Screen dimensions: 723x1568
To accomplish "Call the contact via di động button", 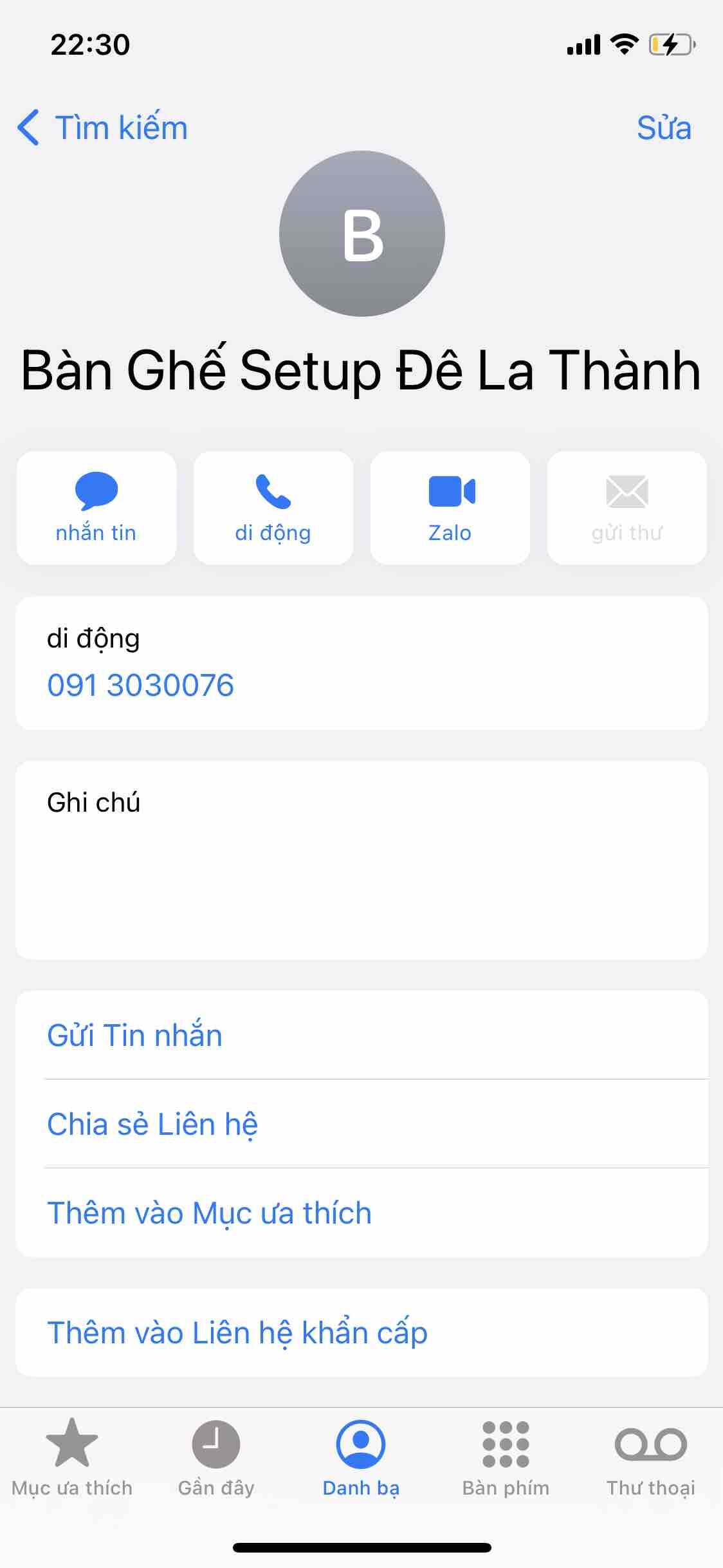I will (x=273, y=508).
